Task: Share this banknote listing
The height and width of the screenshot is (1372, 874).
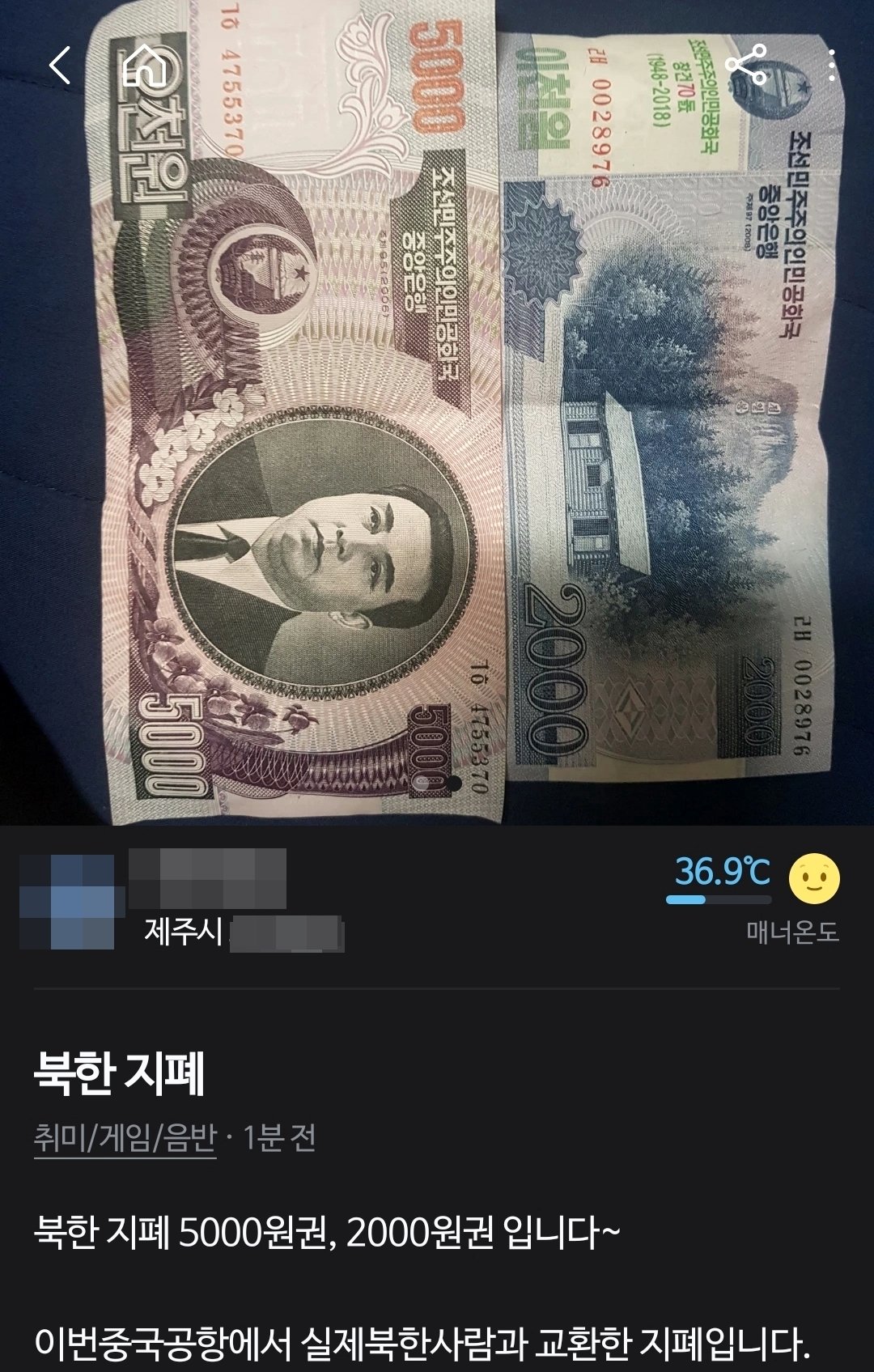Action: click(x=746, y=66)
